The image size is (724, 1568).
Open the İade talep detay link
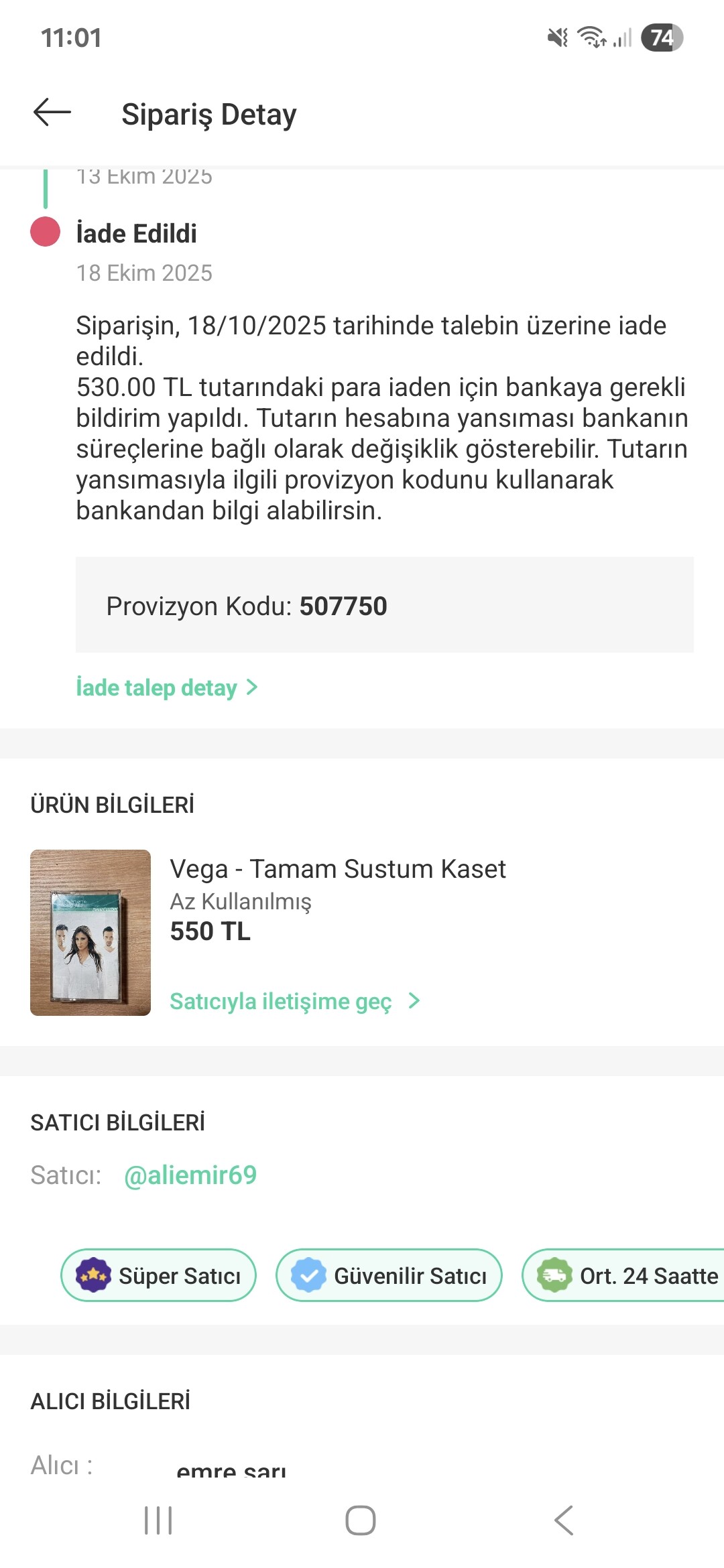[x=166, y=688]
